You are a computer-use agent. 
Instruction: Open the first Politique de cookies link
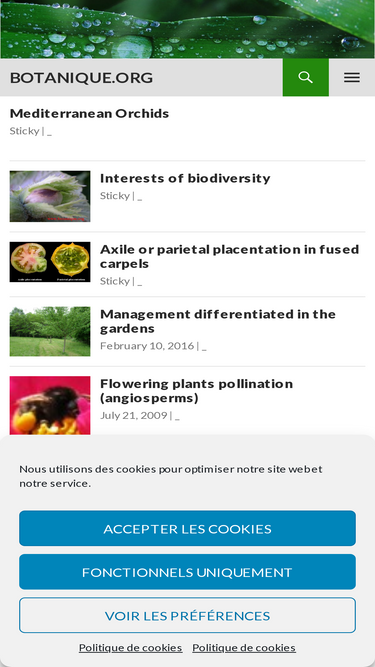pyautogui.click(x=131, y=647)
